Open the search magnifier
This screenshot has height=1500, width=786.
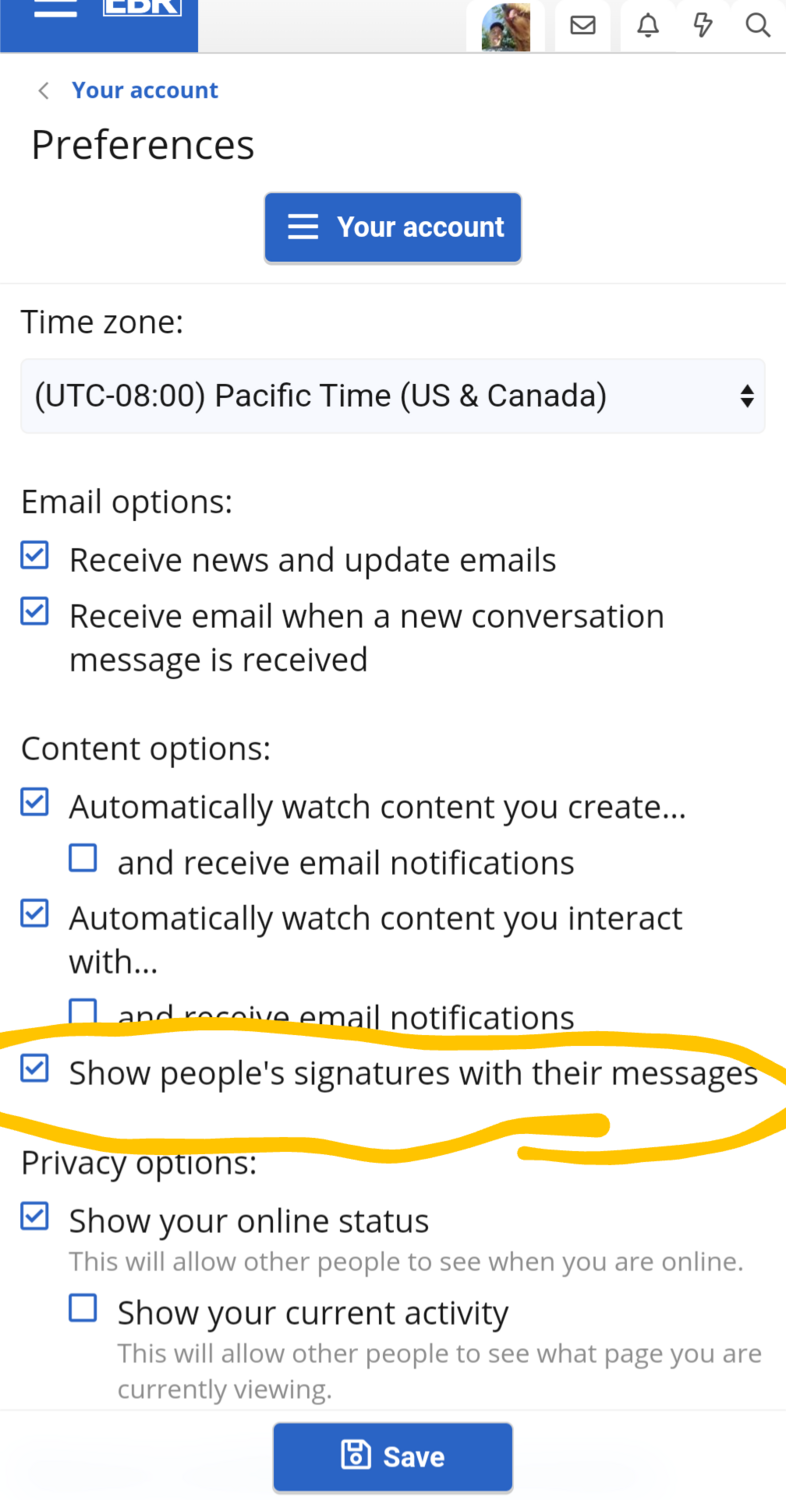(x=758, y=26)
